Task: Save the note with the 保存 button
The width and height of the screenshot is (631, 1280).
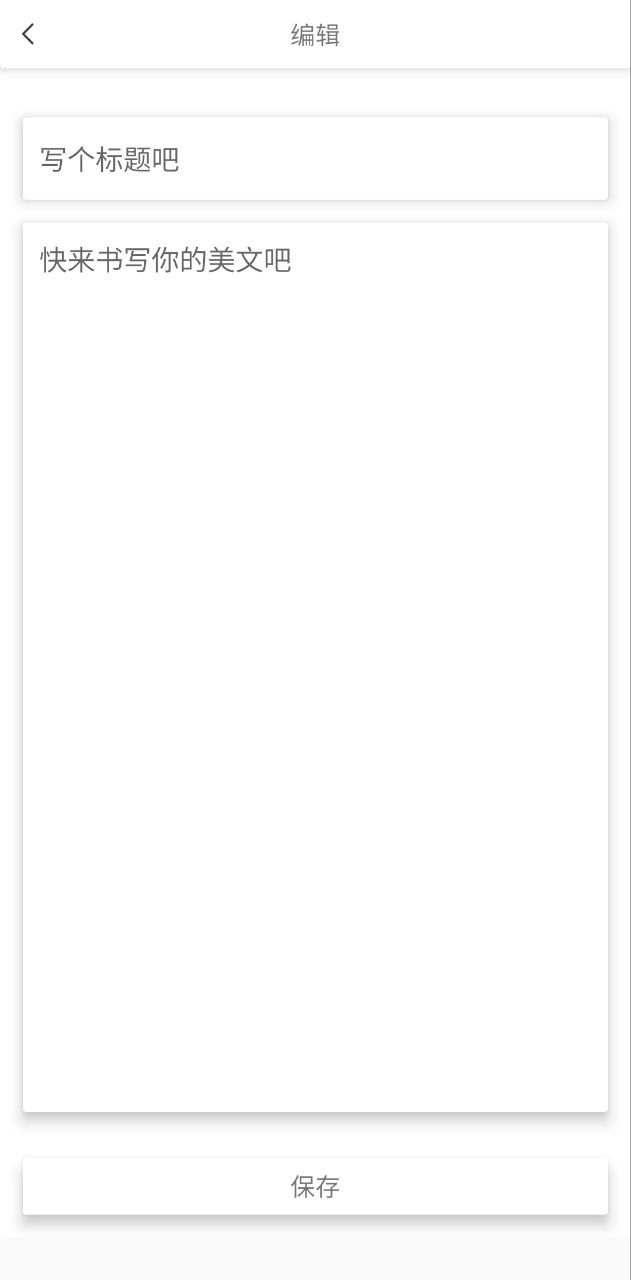Action: 315,1186
